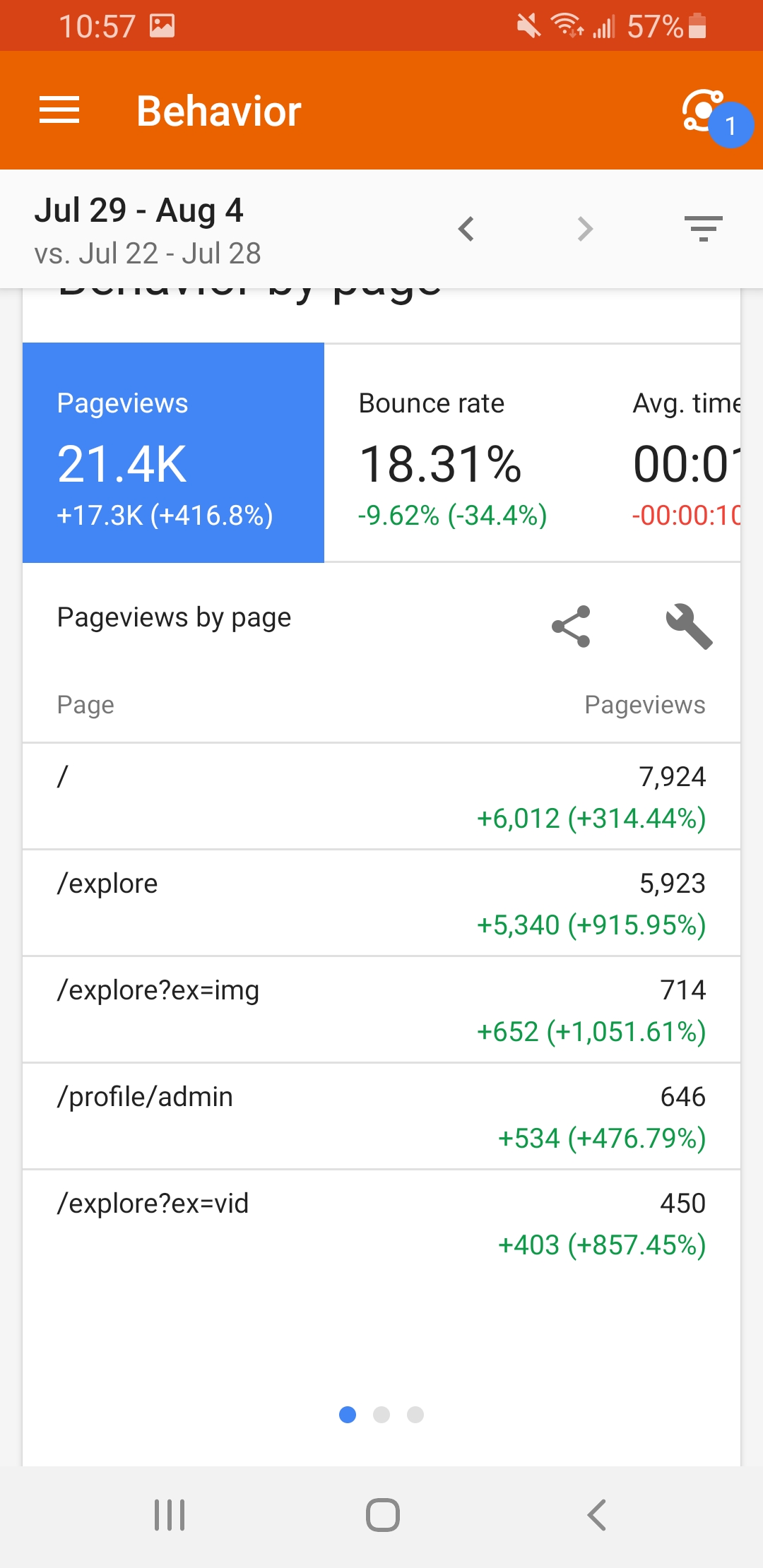Tap the system home button
Viewport: 763px width, 1568px height.
pos(383,1515)
